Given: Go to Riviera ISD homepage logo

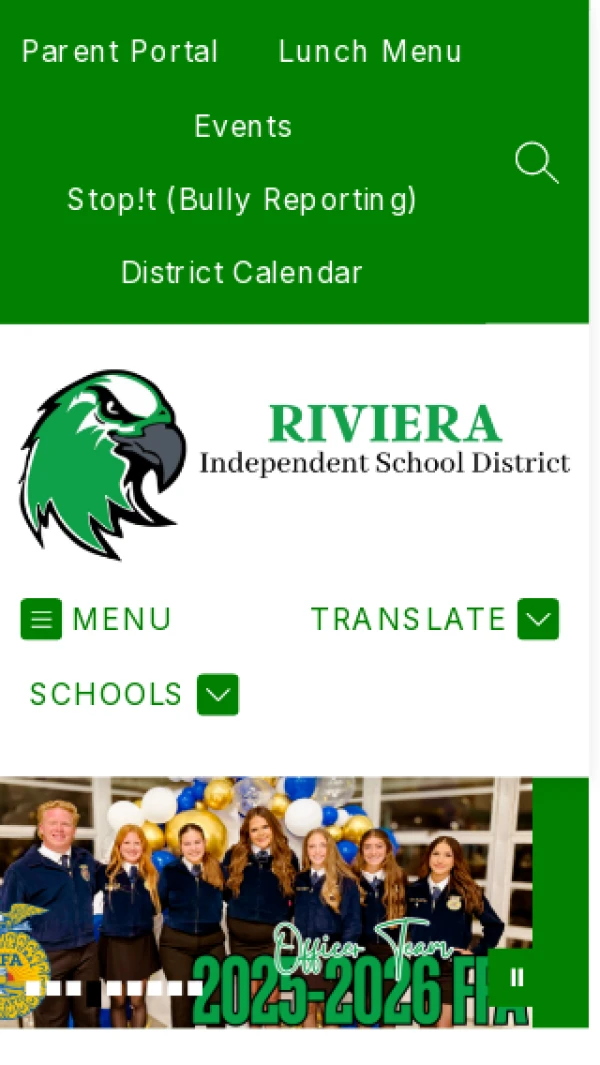Looking at the screenshot, I should coord(295,465).
